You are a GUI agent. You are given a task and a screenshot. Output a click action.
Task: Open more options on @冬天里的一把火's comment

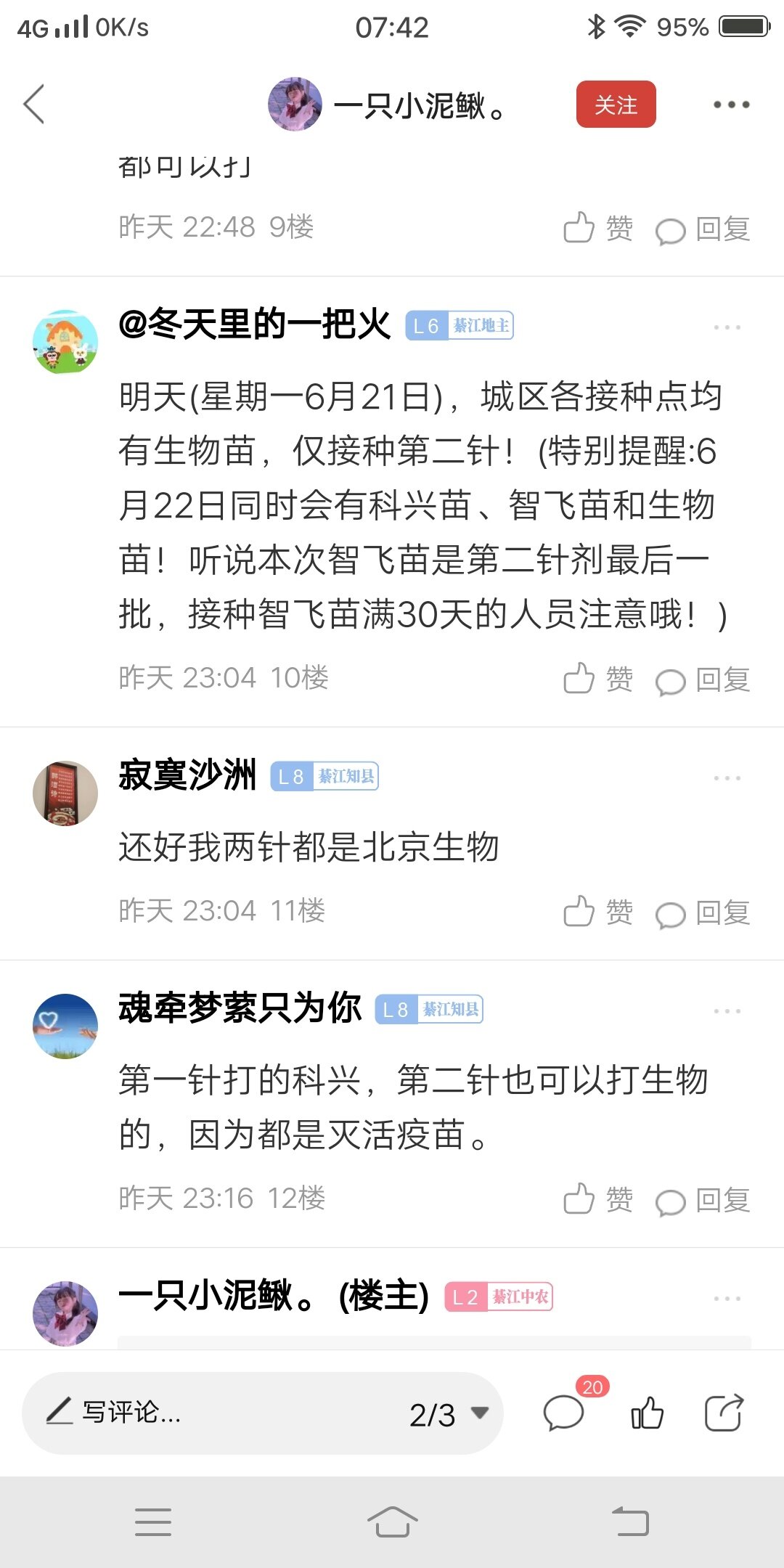[727, 327]
